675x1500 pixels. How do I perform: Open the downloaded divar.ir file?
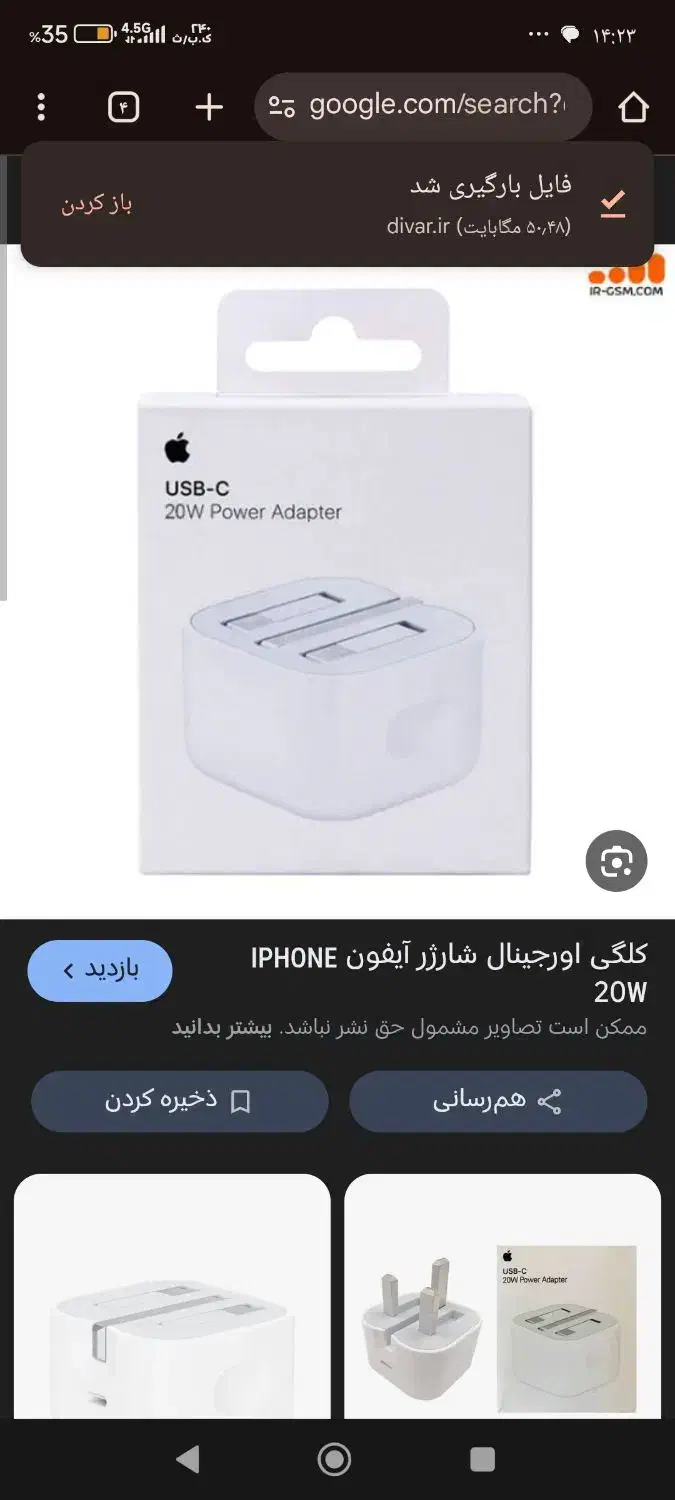click(97, 204)
